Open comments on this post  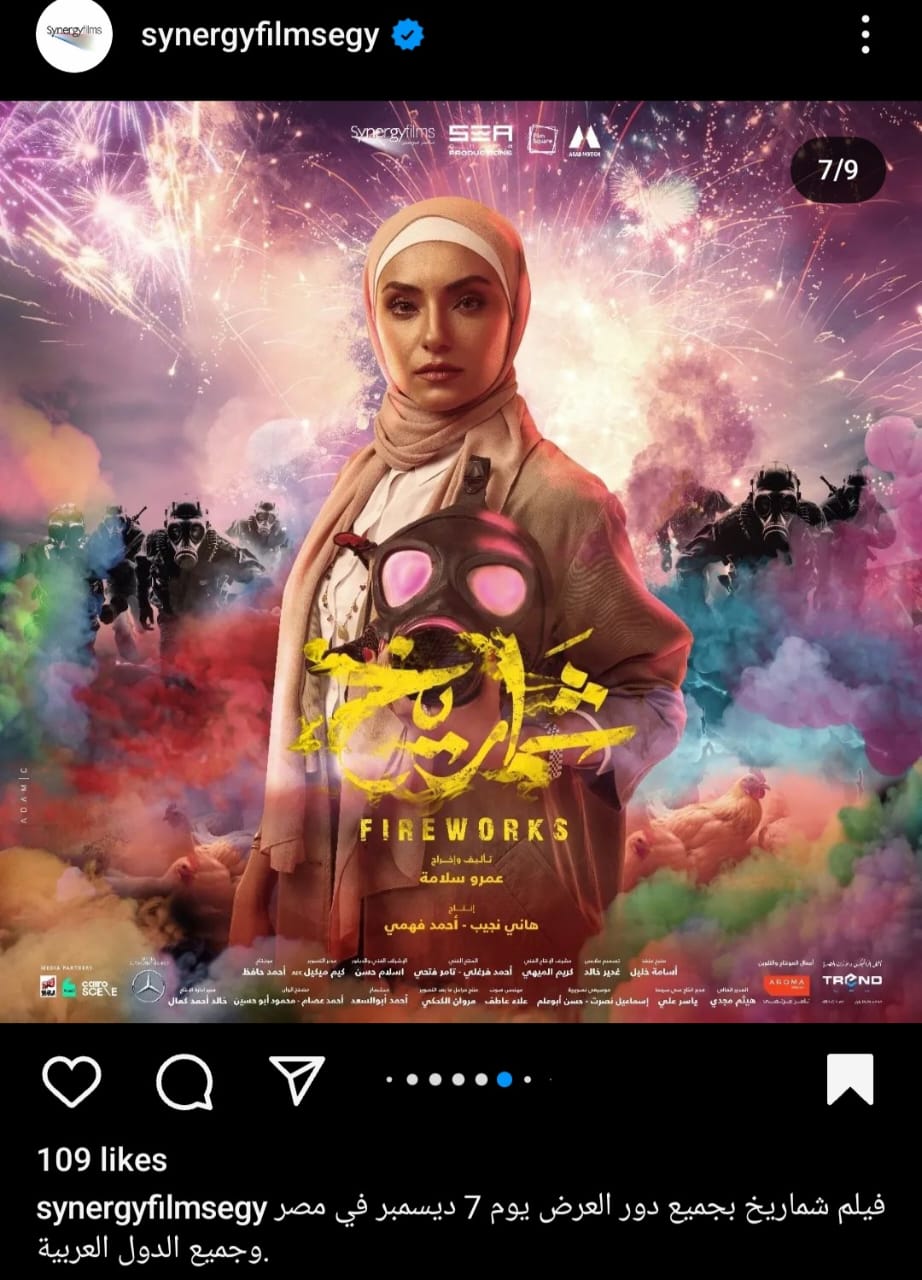pos(185,1081)
